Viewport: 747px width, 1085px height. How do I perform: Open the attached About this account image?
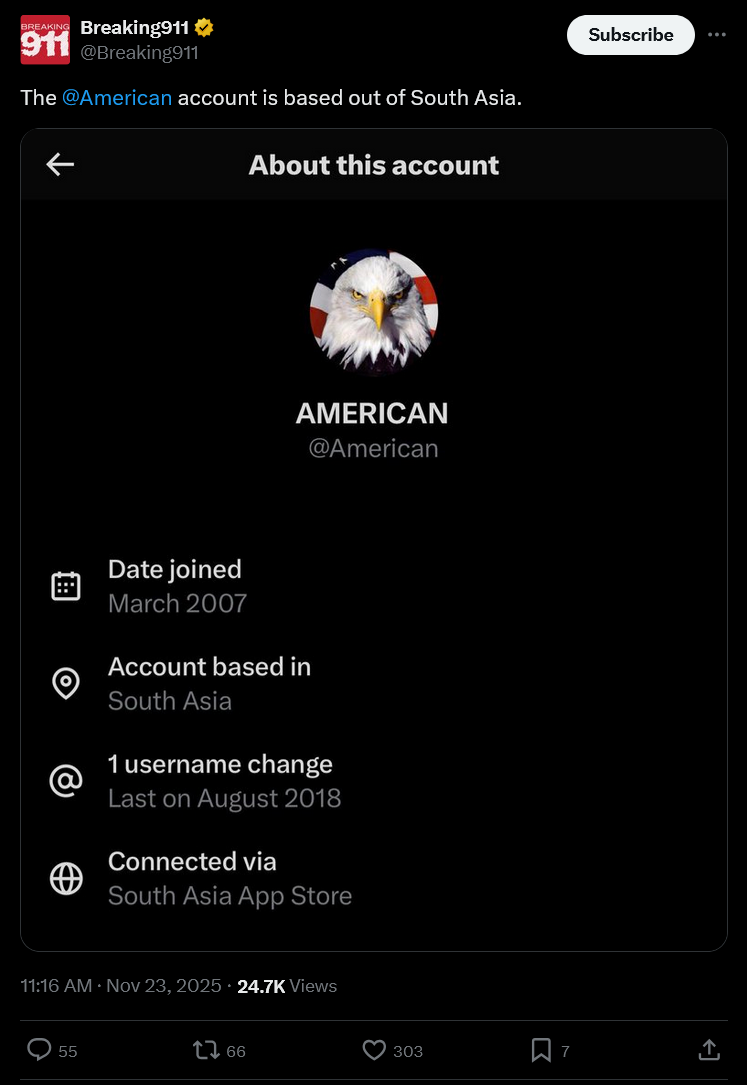point(374,540)
